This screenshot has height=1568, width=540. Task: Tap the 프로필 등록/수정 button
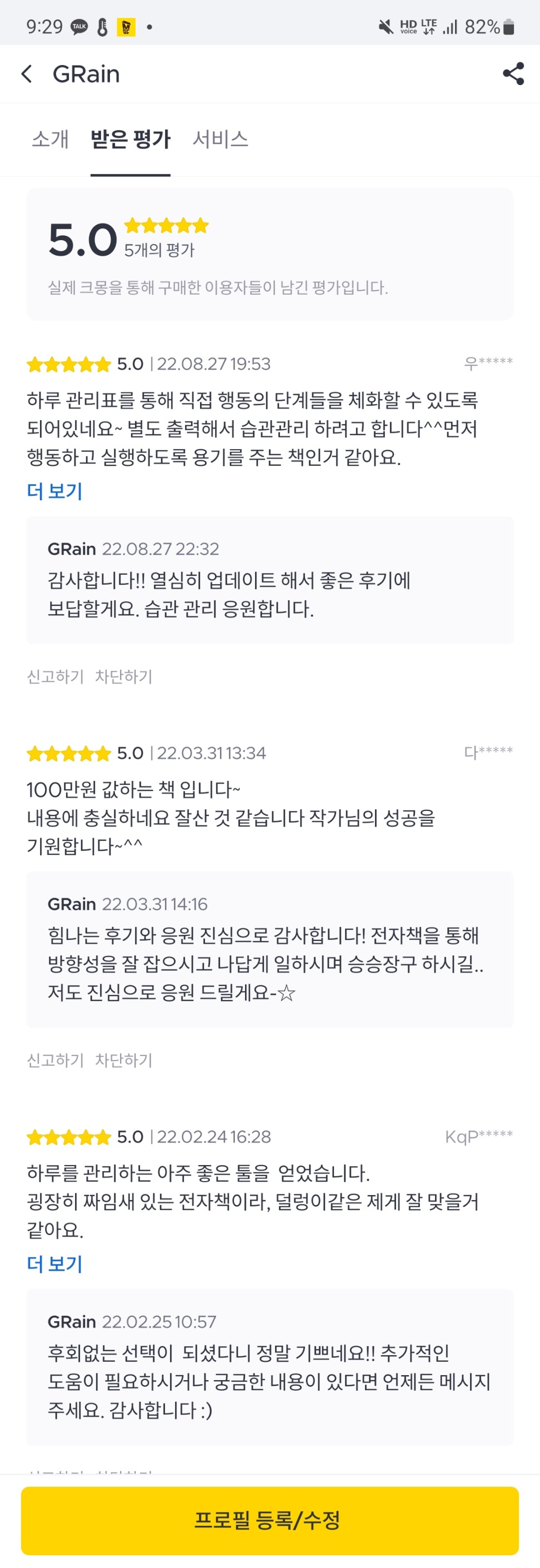[270, 1520]
